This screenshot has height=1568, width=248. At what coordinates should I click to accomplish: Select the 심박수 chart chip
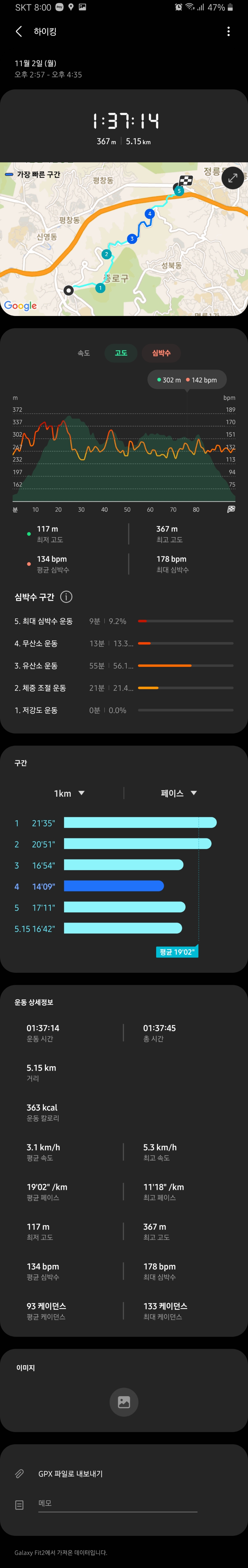click(161, 353)
